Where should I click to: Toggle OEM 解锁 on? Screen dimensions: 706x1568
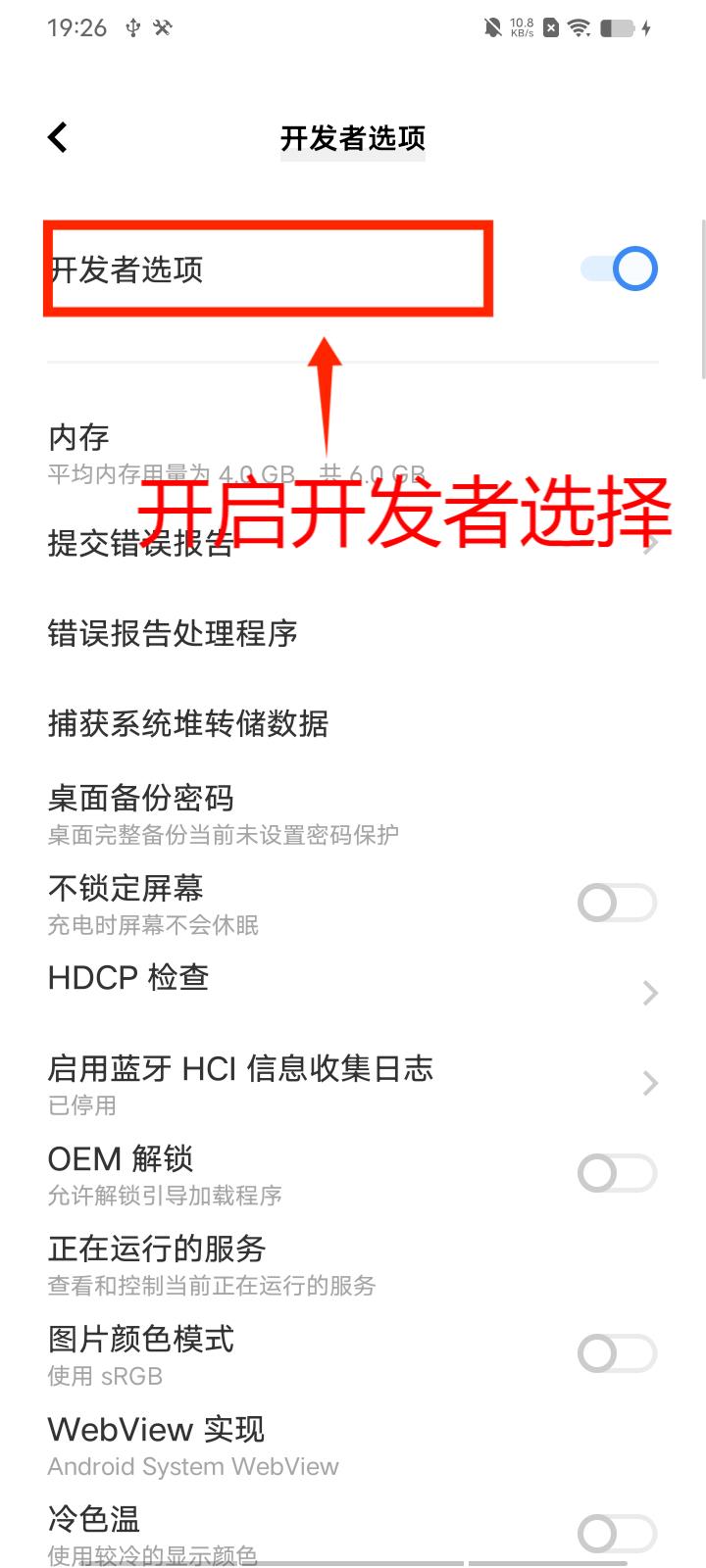[x=617, y=1173]
